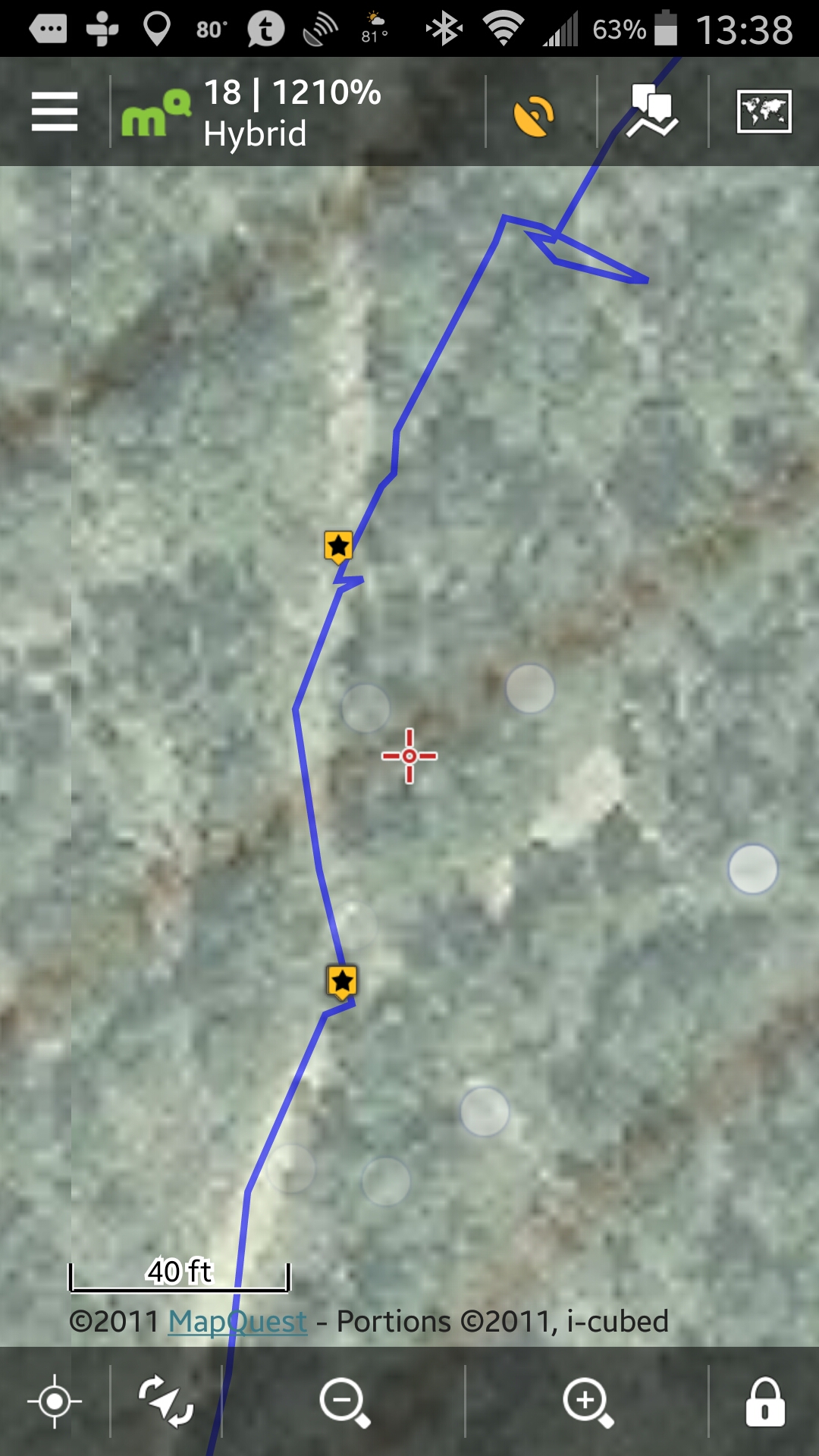Tap the map rotation arrows icon

pos(166,1401)
